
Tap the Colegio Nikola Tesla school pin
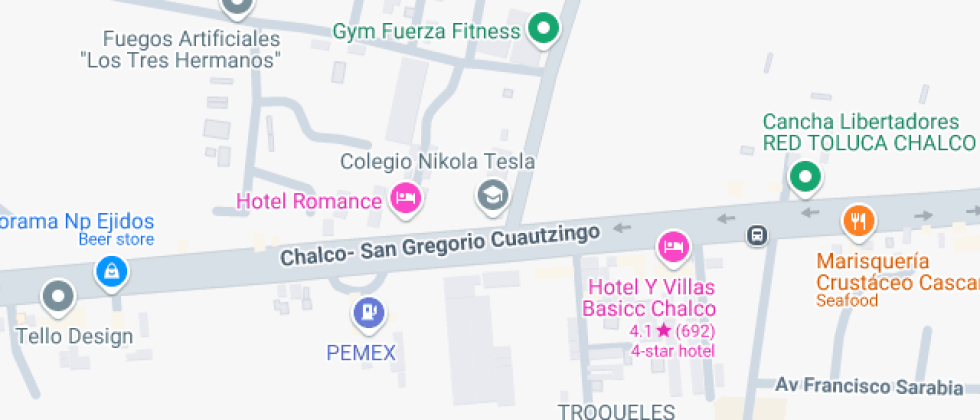tap(492, 194)
